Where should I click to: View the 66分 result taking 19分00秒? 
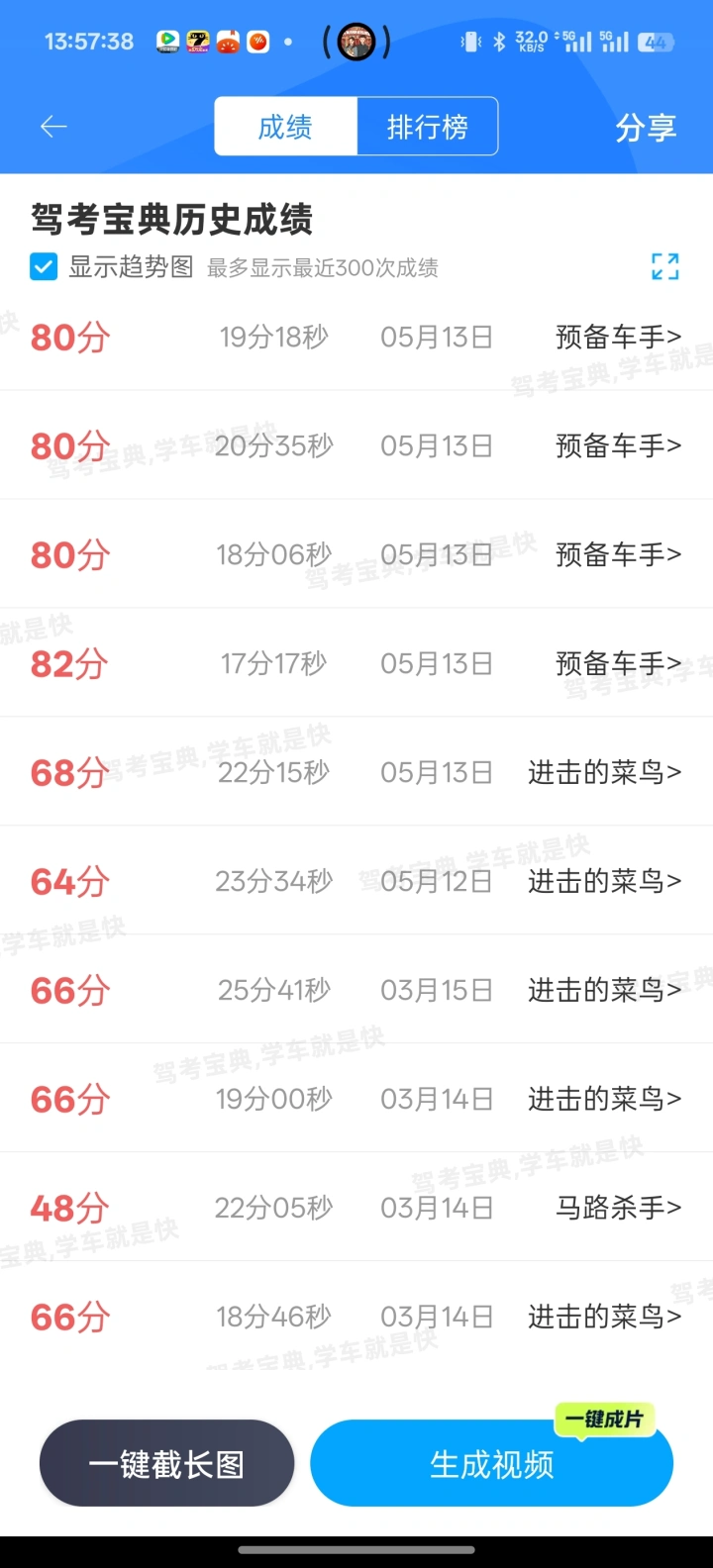click(x=356, y=1099)
